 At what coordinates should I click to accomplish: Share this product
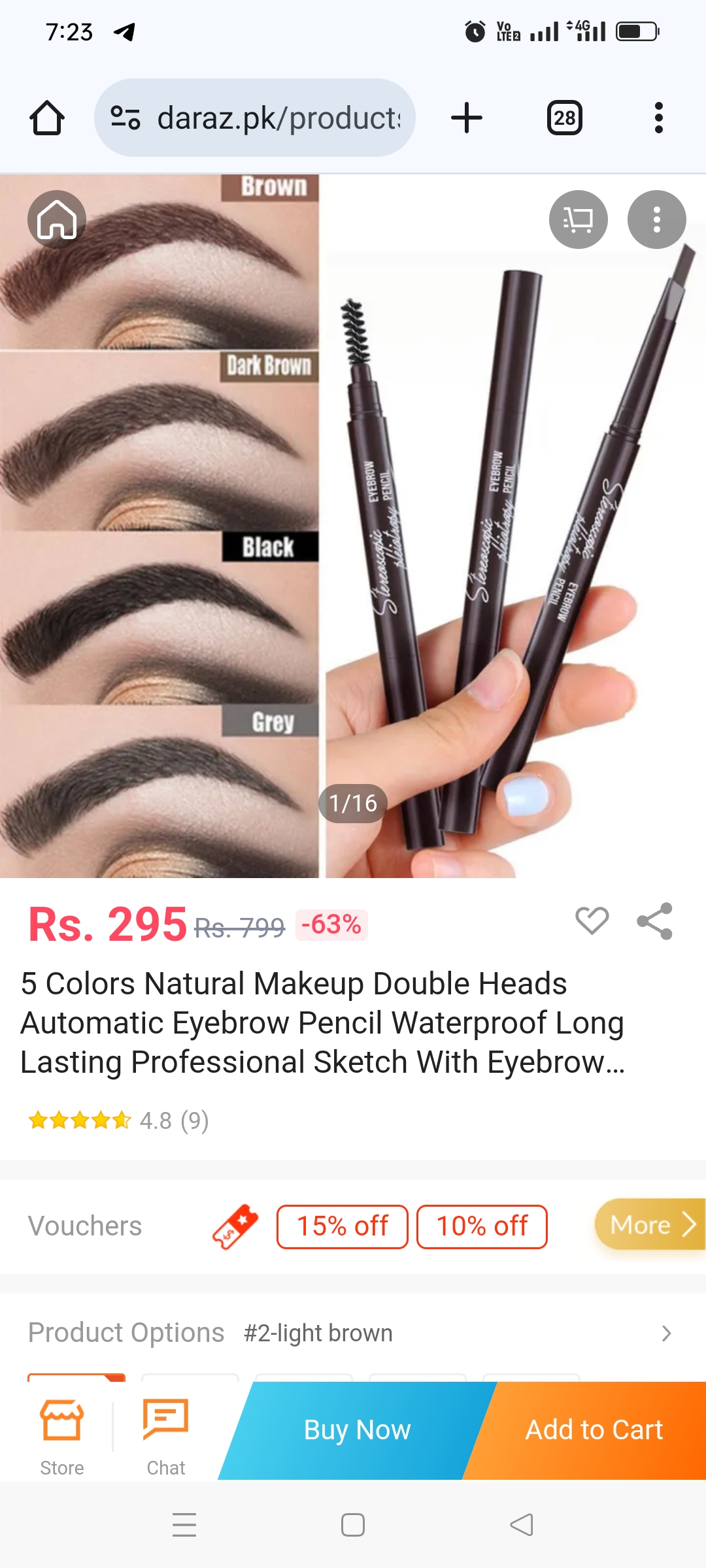654,921
